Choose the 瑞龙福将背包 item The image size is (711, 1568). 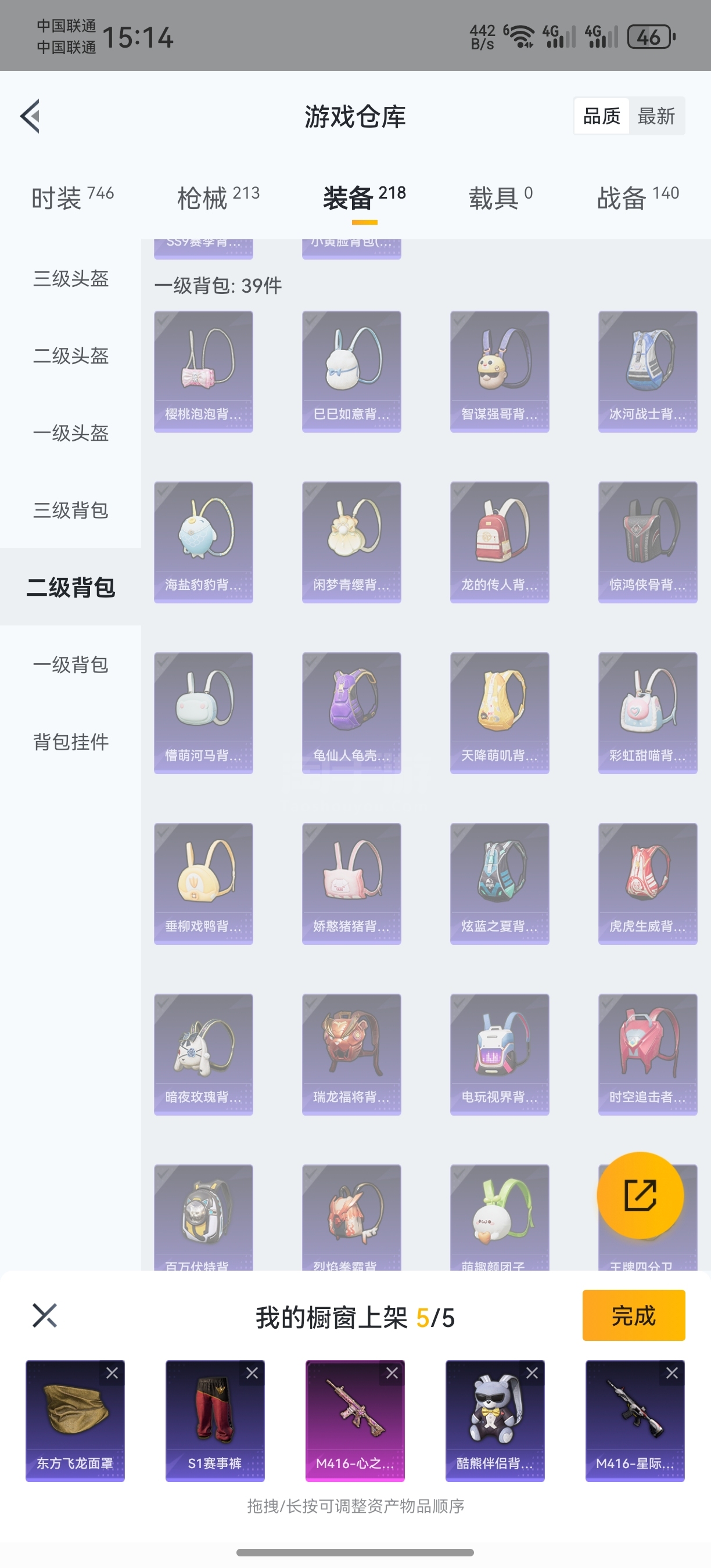coord(351,1054)
